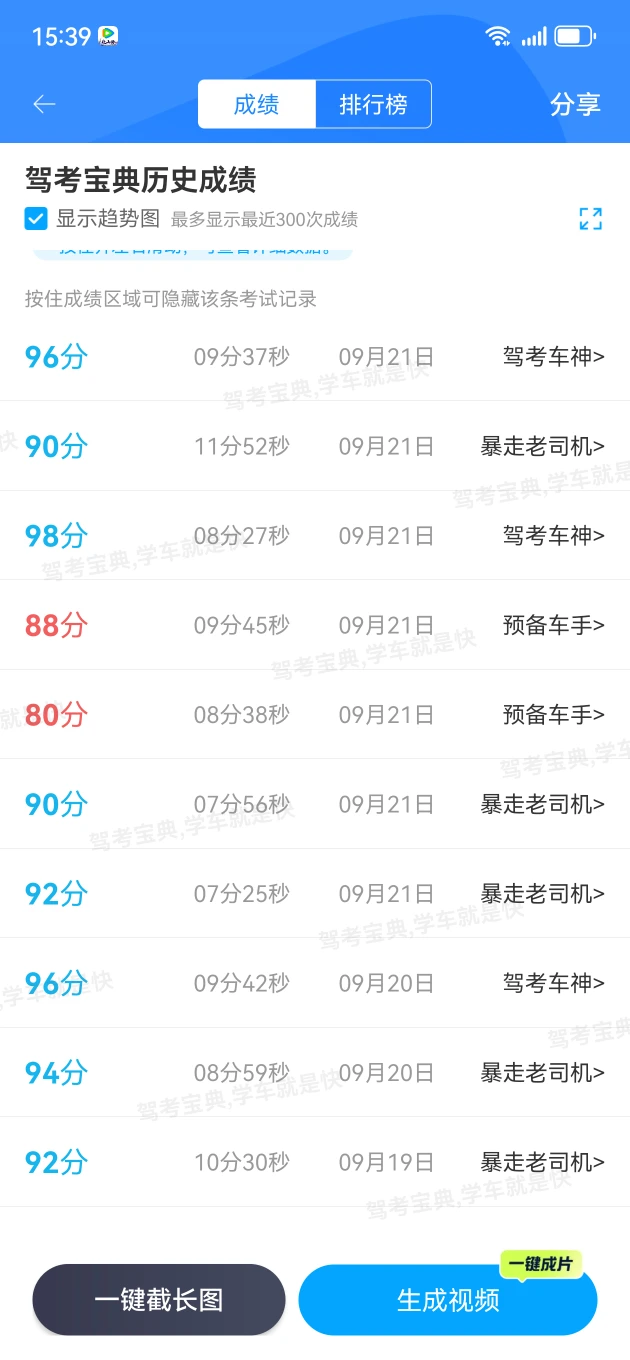The image size is (630, 1360).
Task: Uncheck the 显示趋势图 checkbox
Action: tap(36, 219)
